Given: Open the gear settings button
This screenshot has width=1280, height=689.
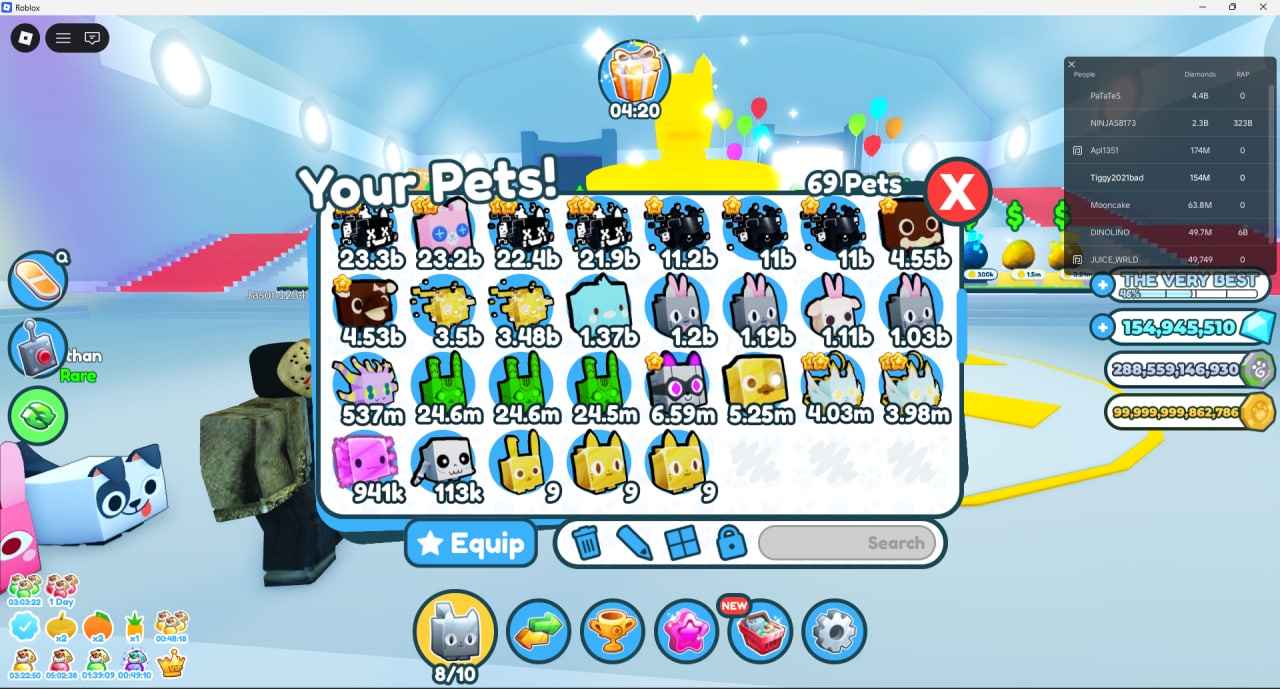Looking at the screenshot, I should 834,632.
